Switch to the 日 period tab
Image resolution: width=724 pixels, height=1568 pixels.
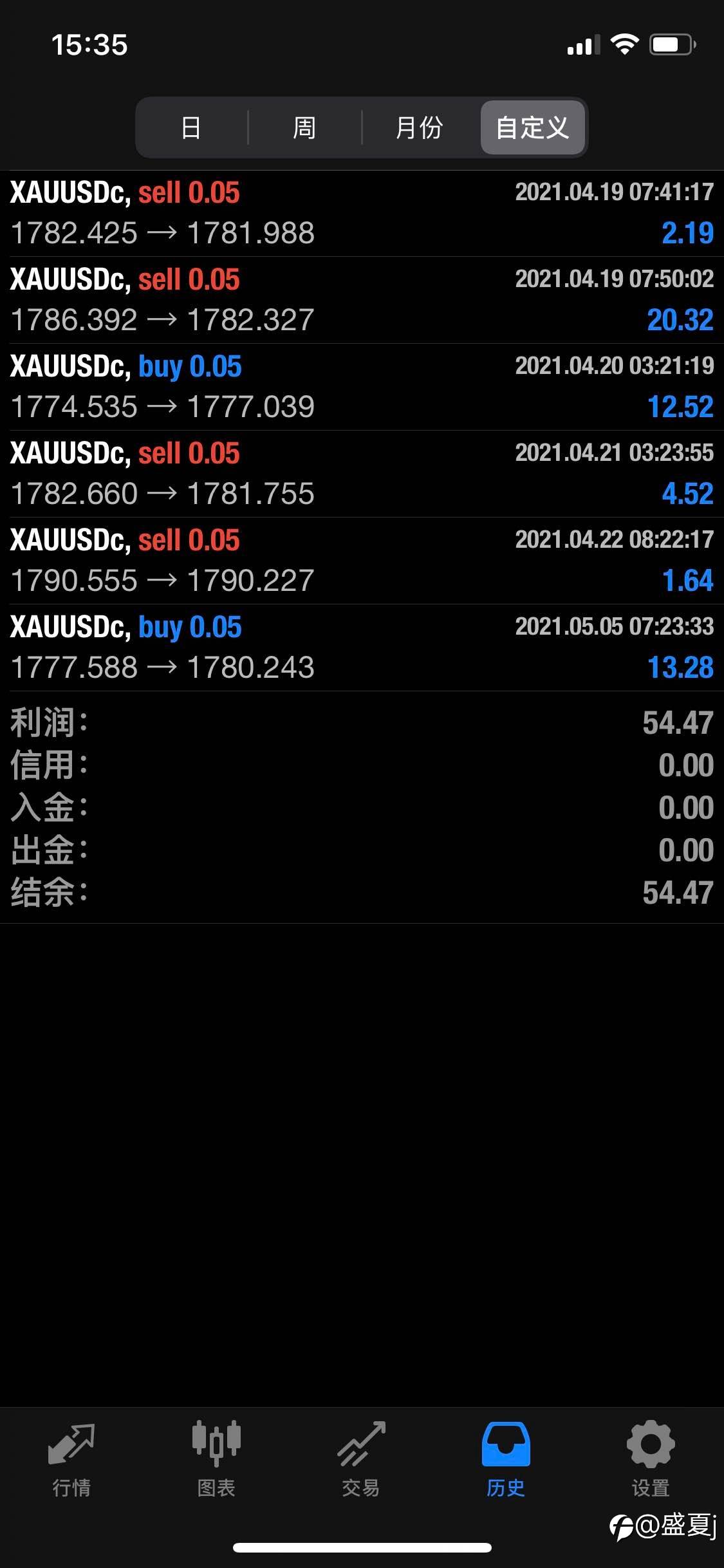click(x=192, y=127)
